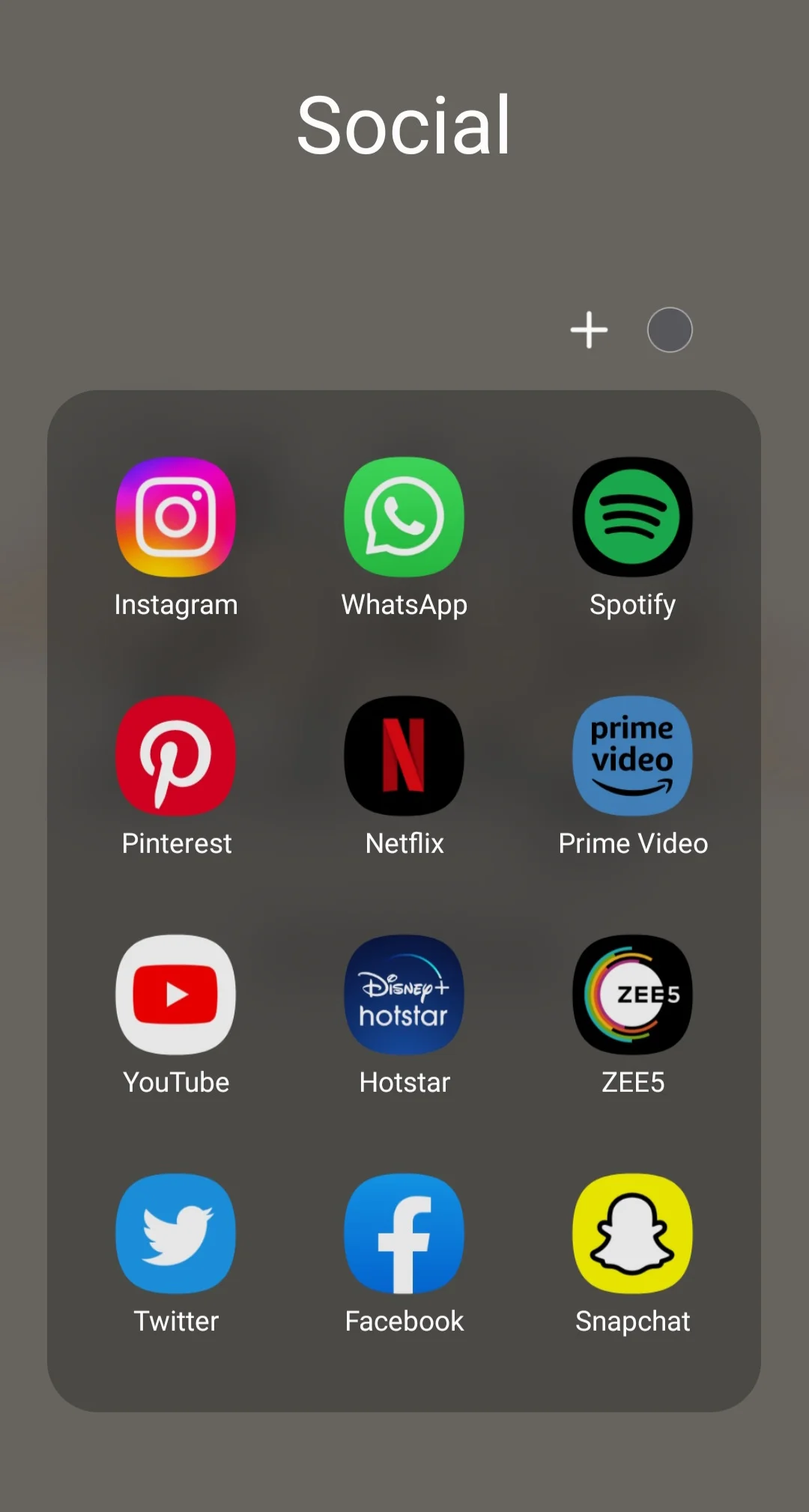Tap the plus icon to add apps
This screenshot has height=1512, width=809.
coord(589,329)
